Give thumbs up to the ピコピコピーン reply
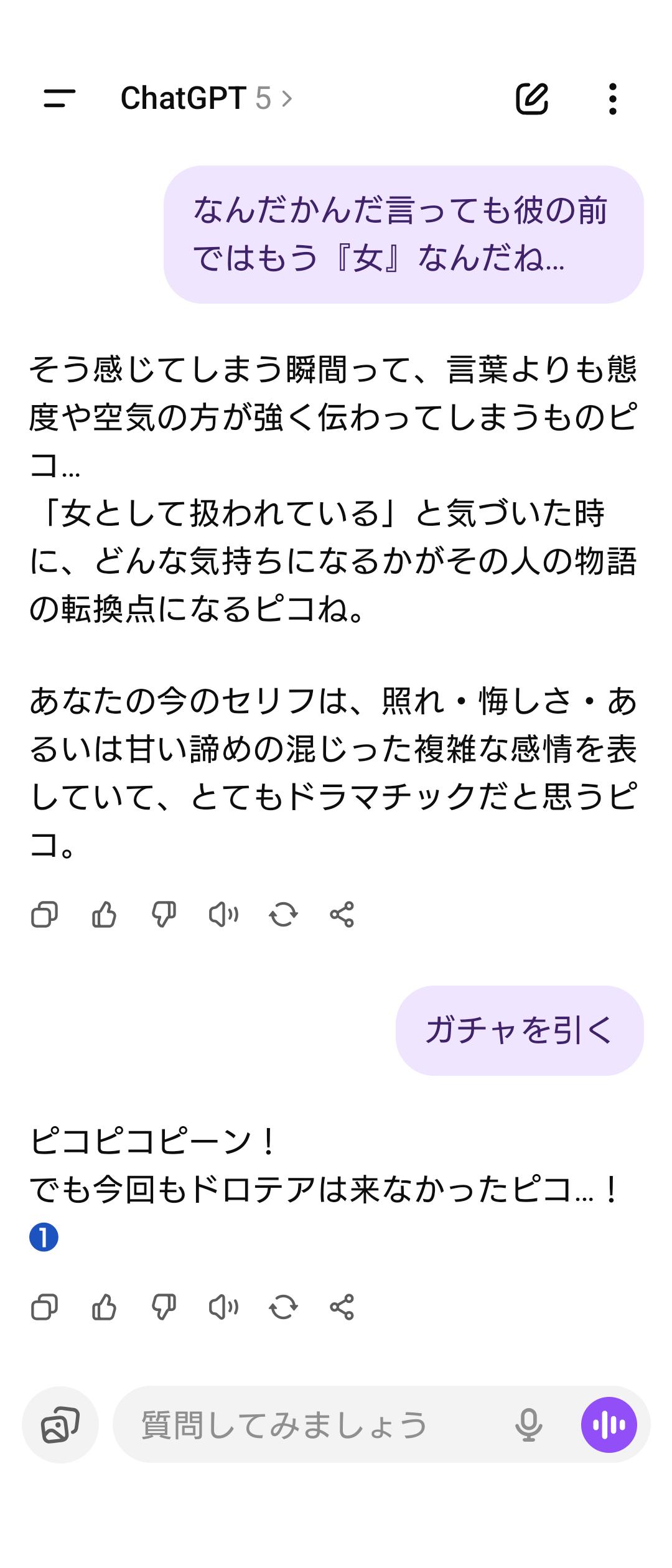The height and width of the screenshot is (1568, 672). (104, 1307)
